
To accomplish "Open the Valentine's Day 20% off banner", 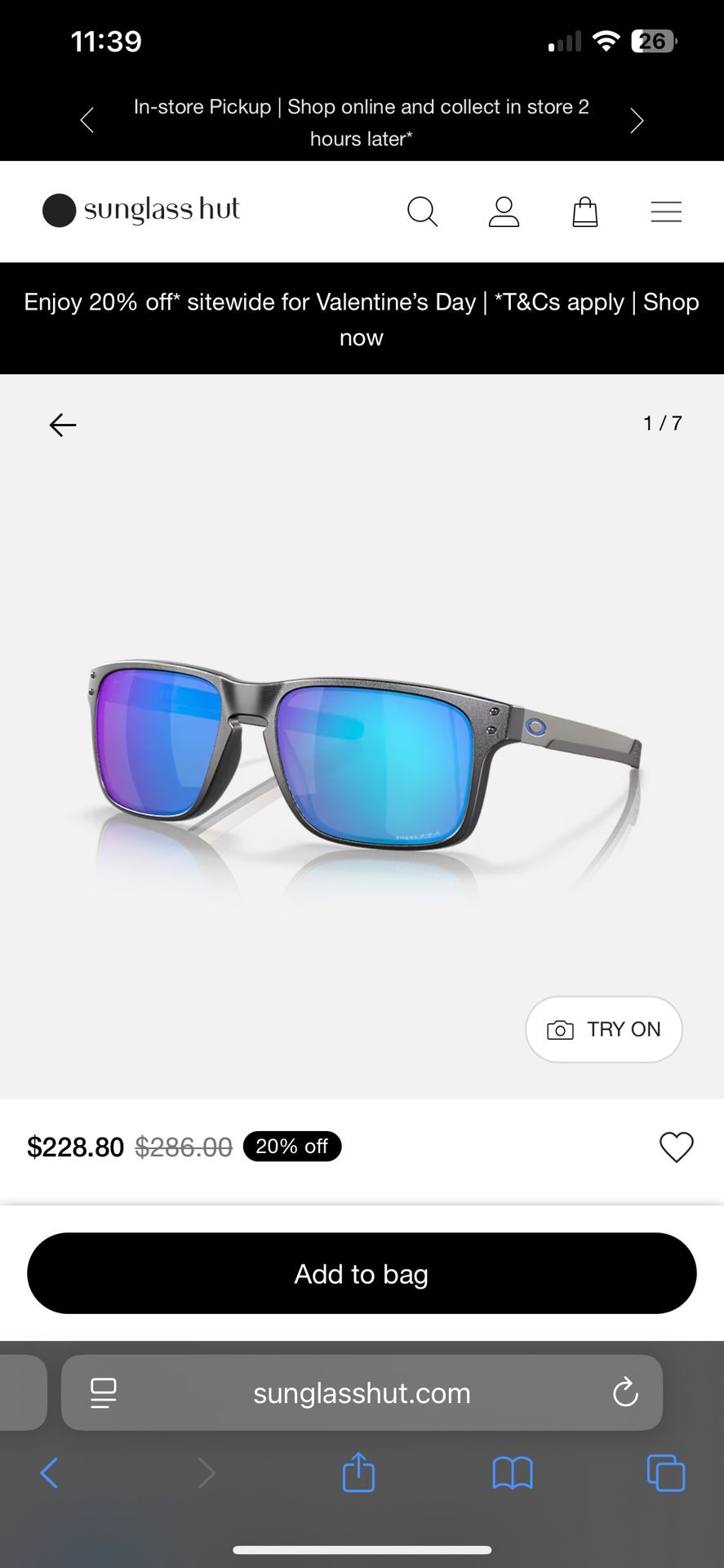I will [x=362, y=318].
